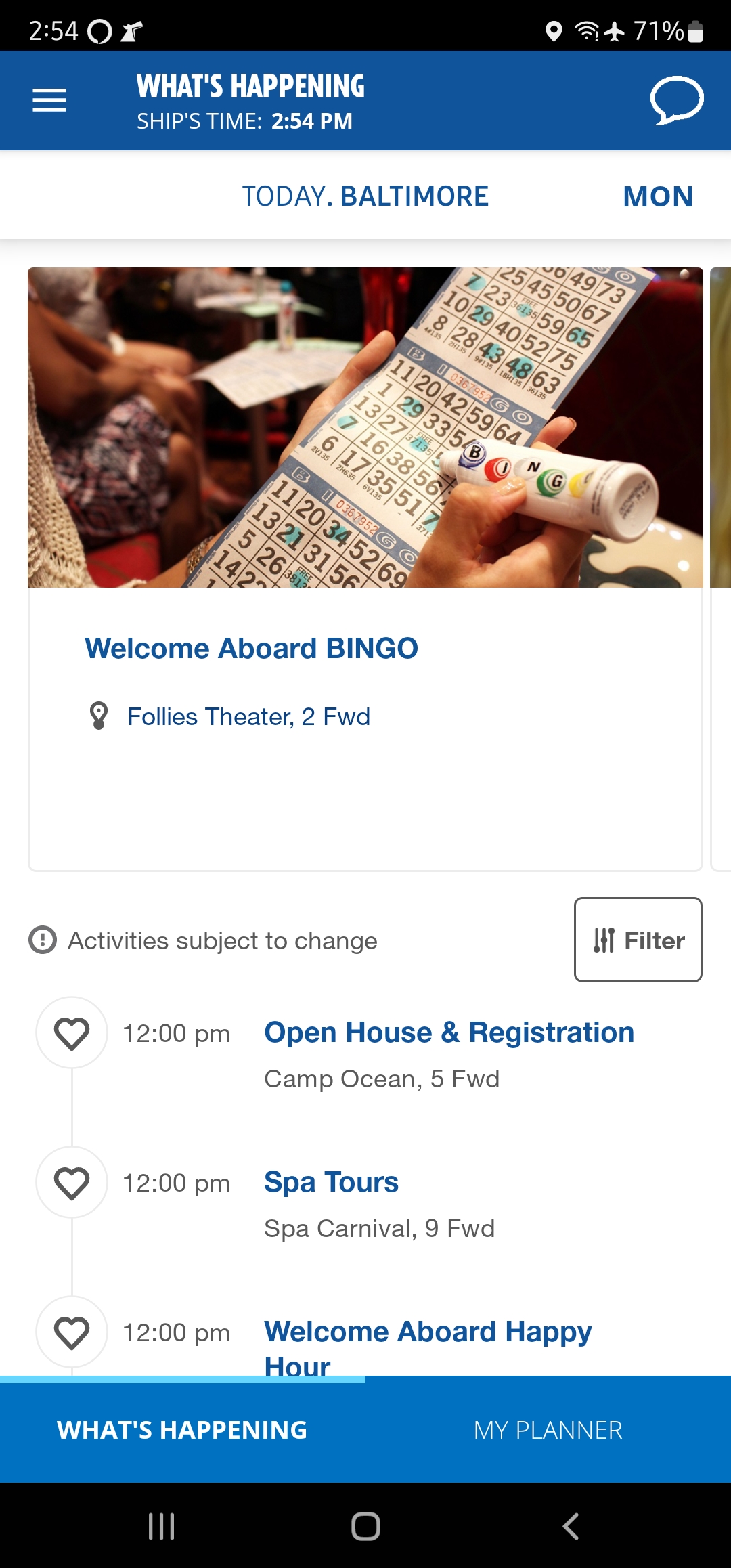Open the chat messages icon
Viewport: 731px width, 1568px height.
[x=676, y=100]
